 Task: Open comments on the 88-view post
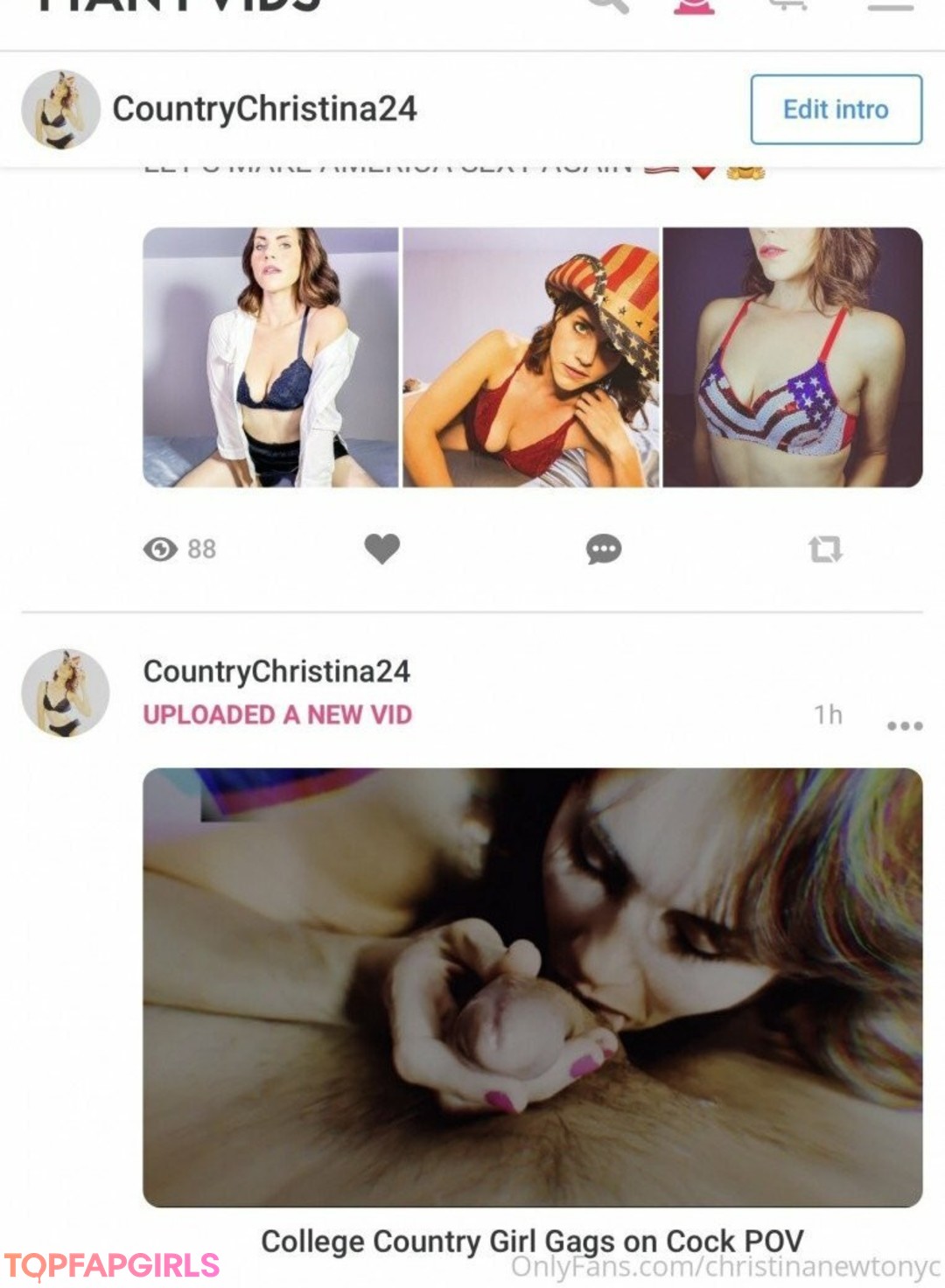603,549
